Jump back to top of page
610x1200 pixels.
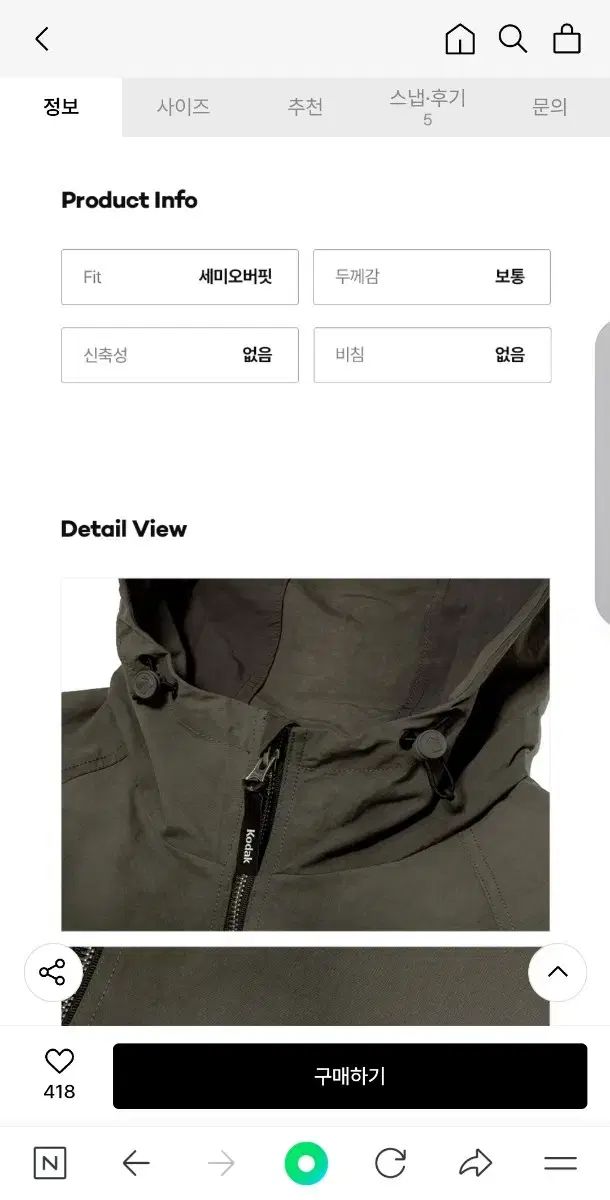(x=557, y=972)
